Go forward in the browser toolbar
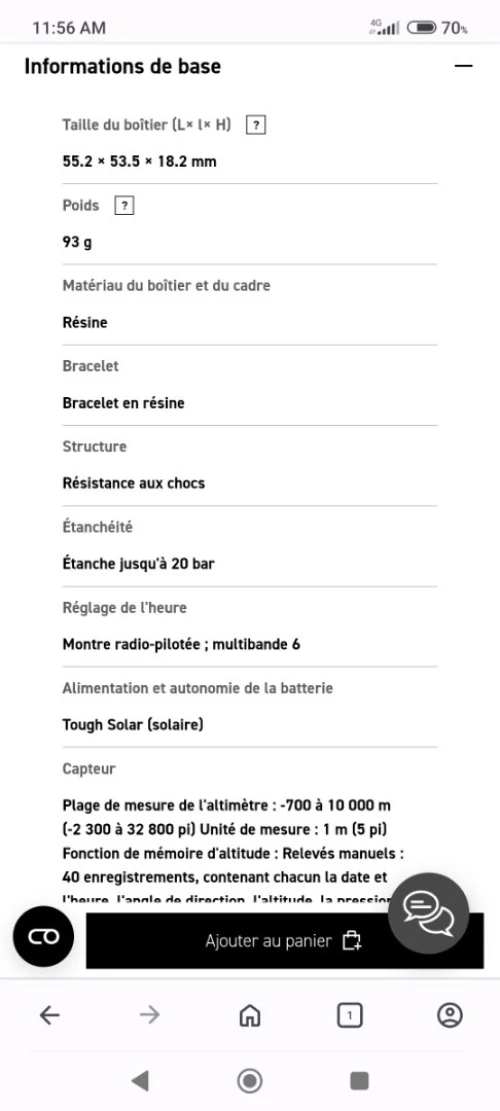 [149, 1015]
